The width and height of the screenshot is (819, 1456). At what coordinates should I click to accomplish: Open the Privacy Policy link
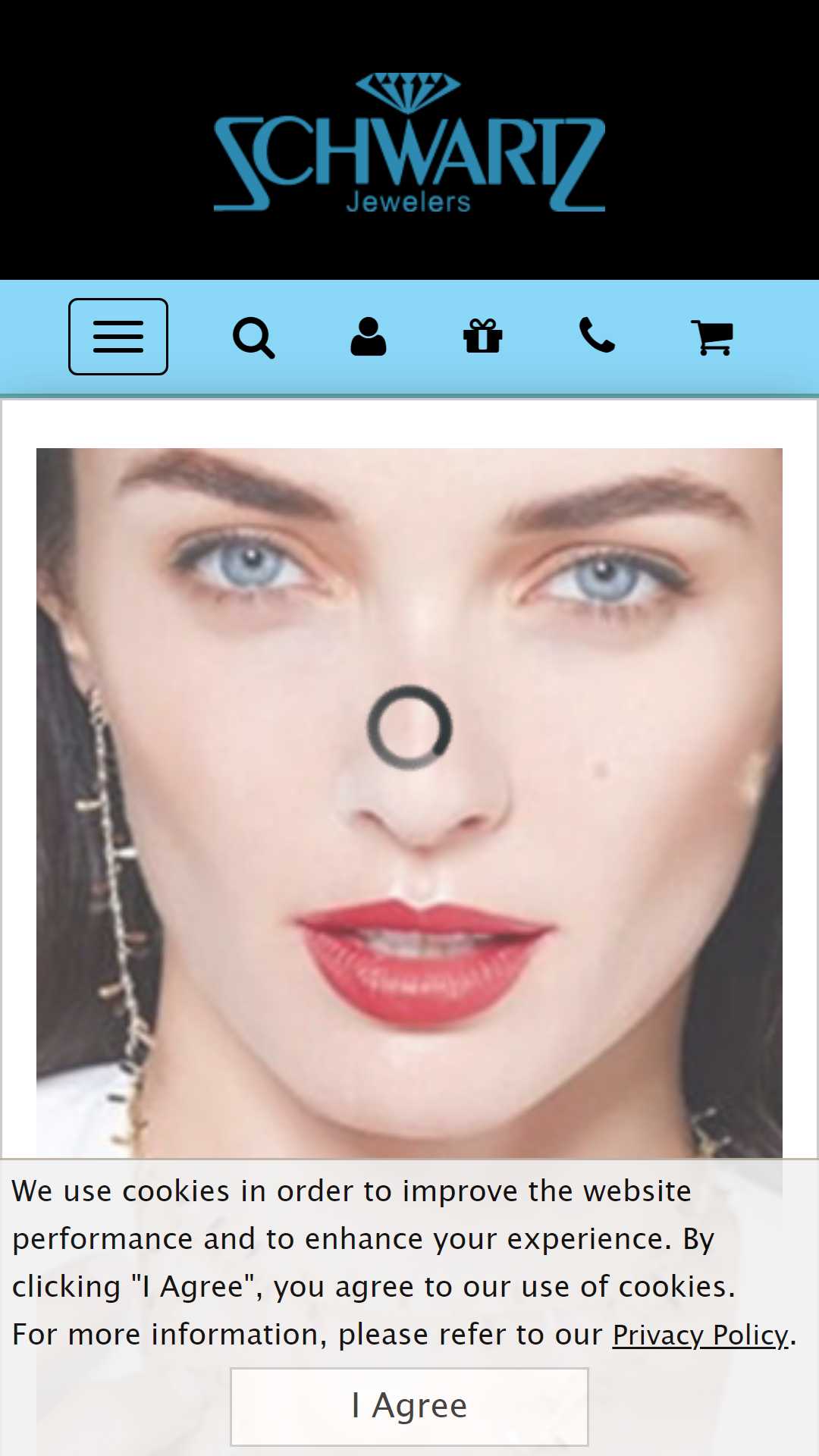[701, 1335]
